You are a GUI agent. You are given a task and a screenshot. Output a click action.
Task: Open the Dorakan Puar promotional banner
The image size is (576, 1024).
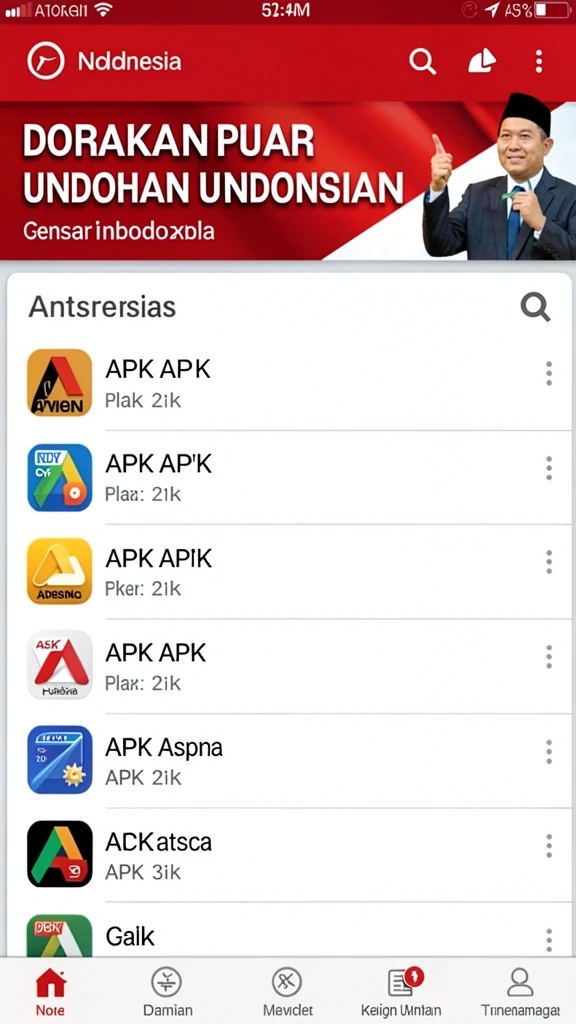pyautogui.click(x=288, y=181)
